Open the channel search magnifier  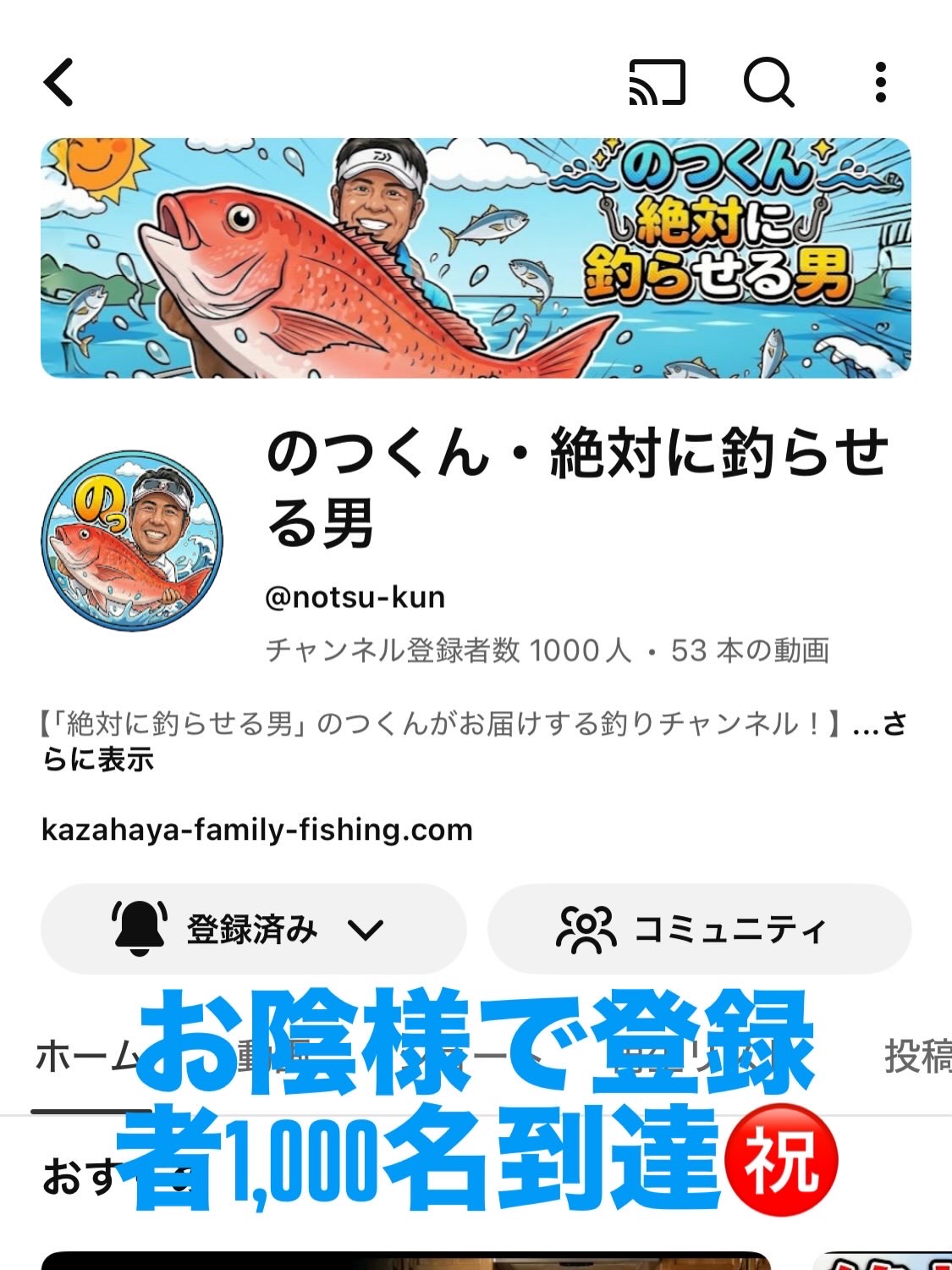pos(768,82)
